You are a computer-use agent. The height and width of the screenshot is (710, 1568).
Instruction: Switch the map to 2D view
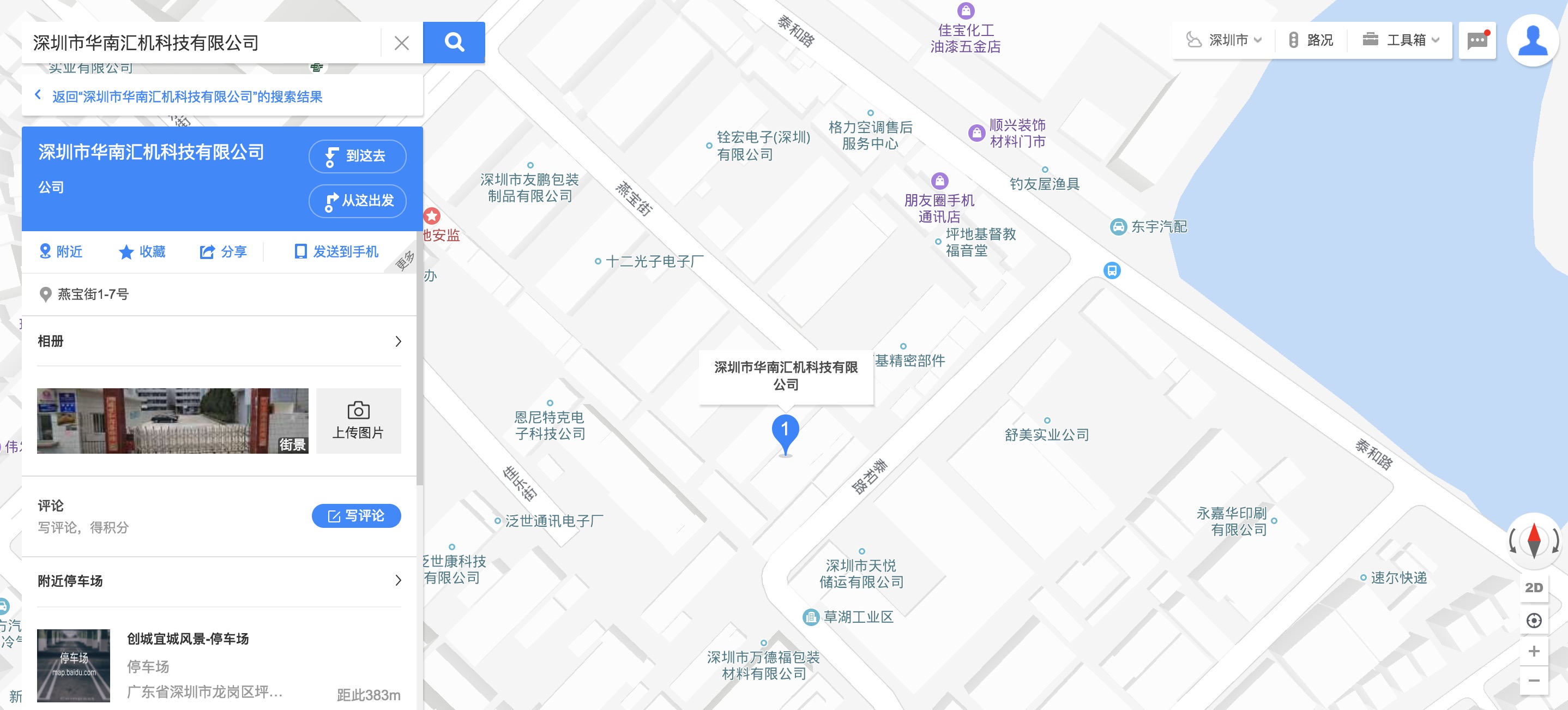click(1533, 588)
